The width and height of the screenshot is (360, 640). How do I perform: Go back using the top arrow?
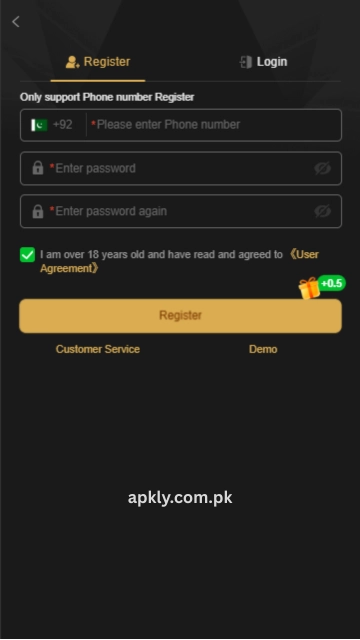[16, 22]
